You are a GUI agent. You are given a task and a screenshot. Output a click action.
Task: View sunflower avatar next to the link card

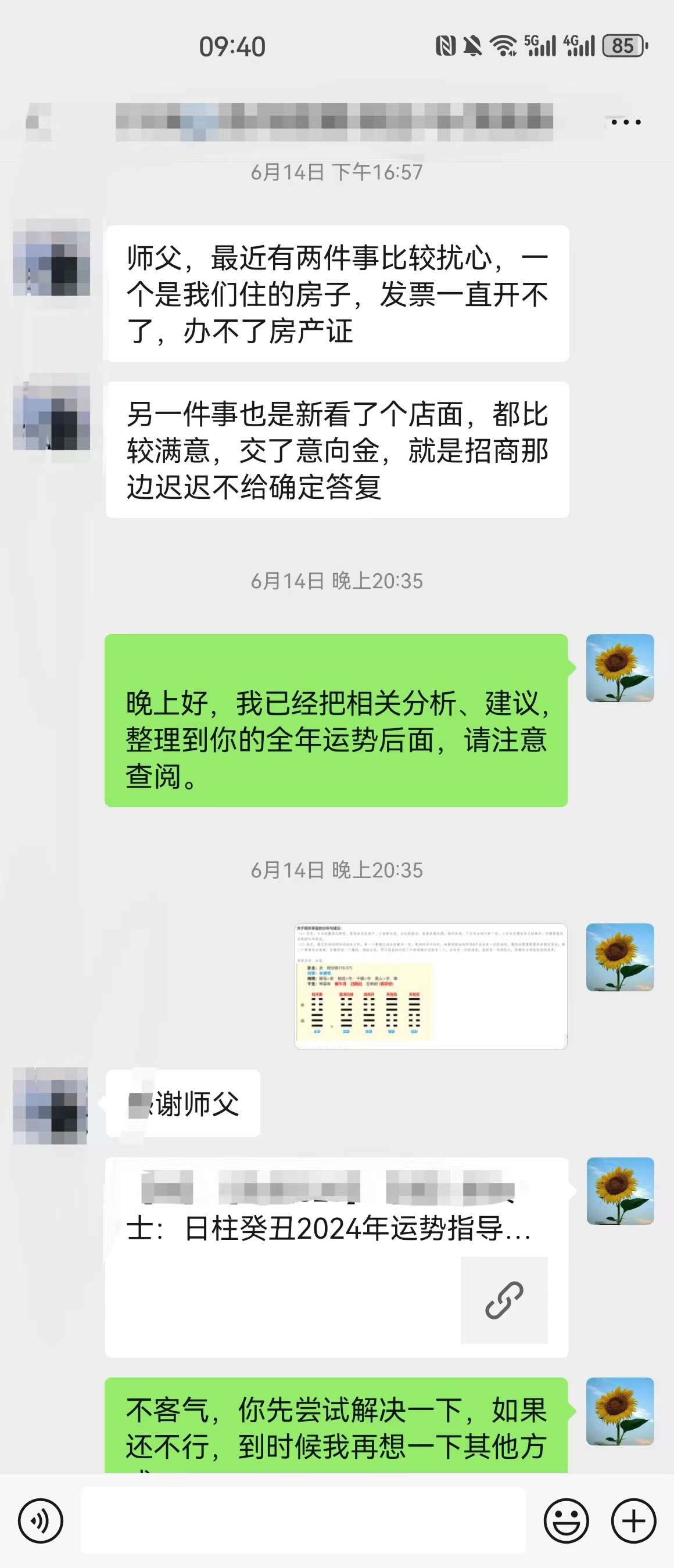[620, 1191]
